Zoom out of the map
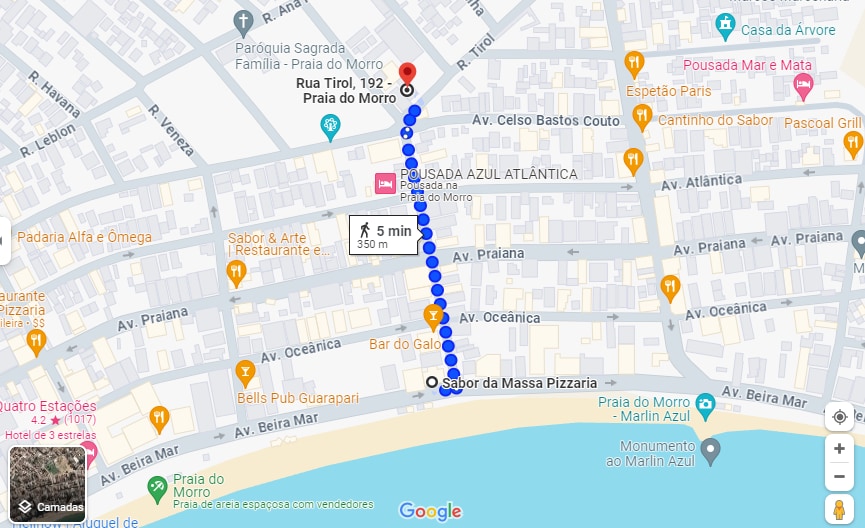 [839, 478]
